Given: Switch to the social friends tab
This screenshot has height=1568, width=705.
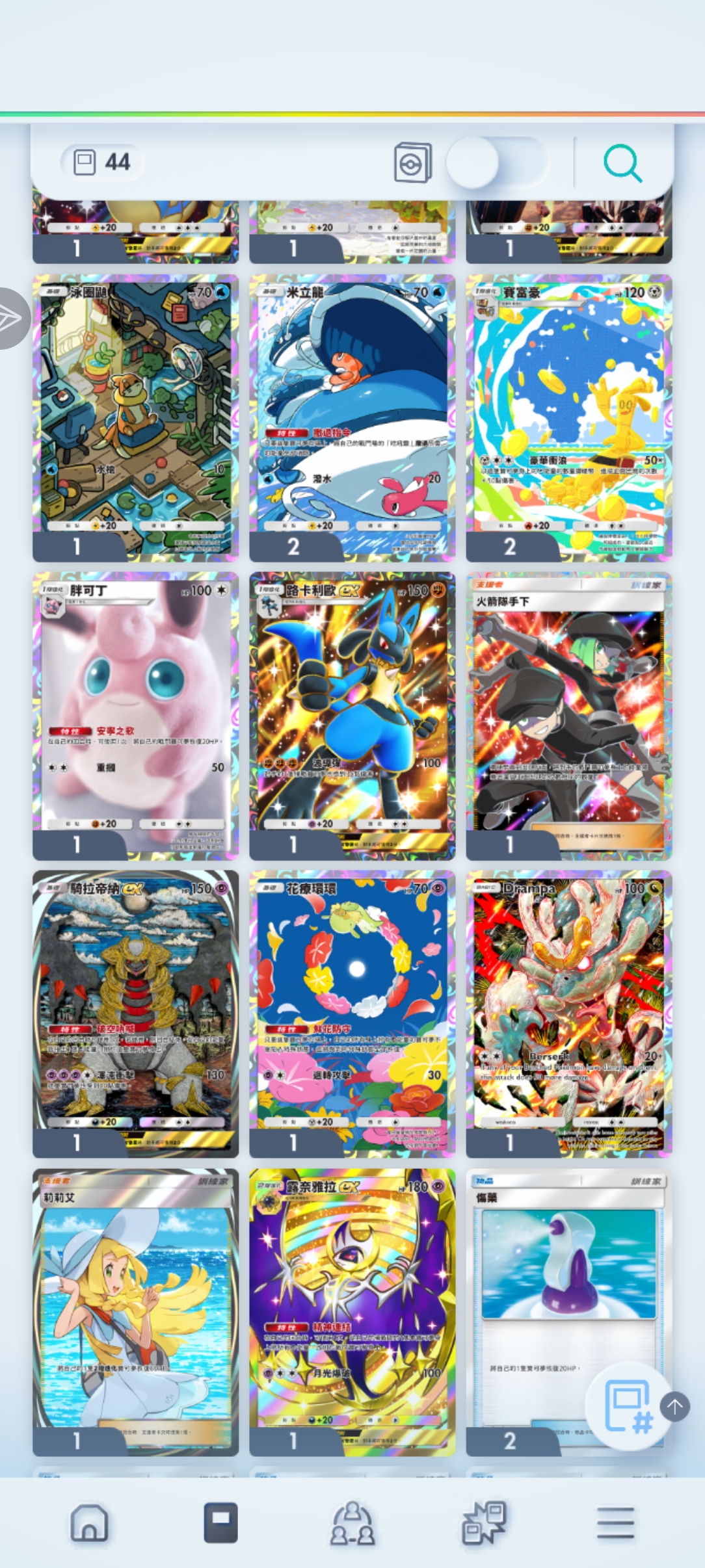Looking at the screenshot, I should pos(352,1522).
